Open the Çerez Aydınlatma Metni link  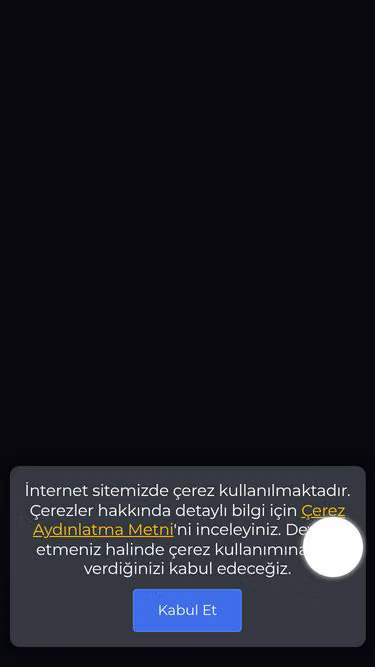click(103, 530)
